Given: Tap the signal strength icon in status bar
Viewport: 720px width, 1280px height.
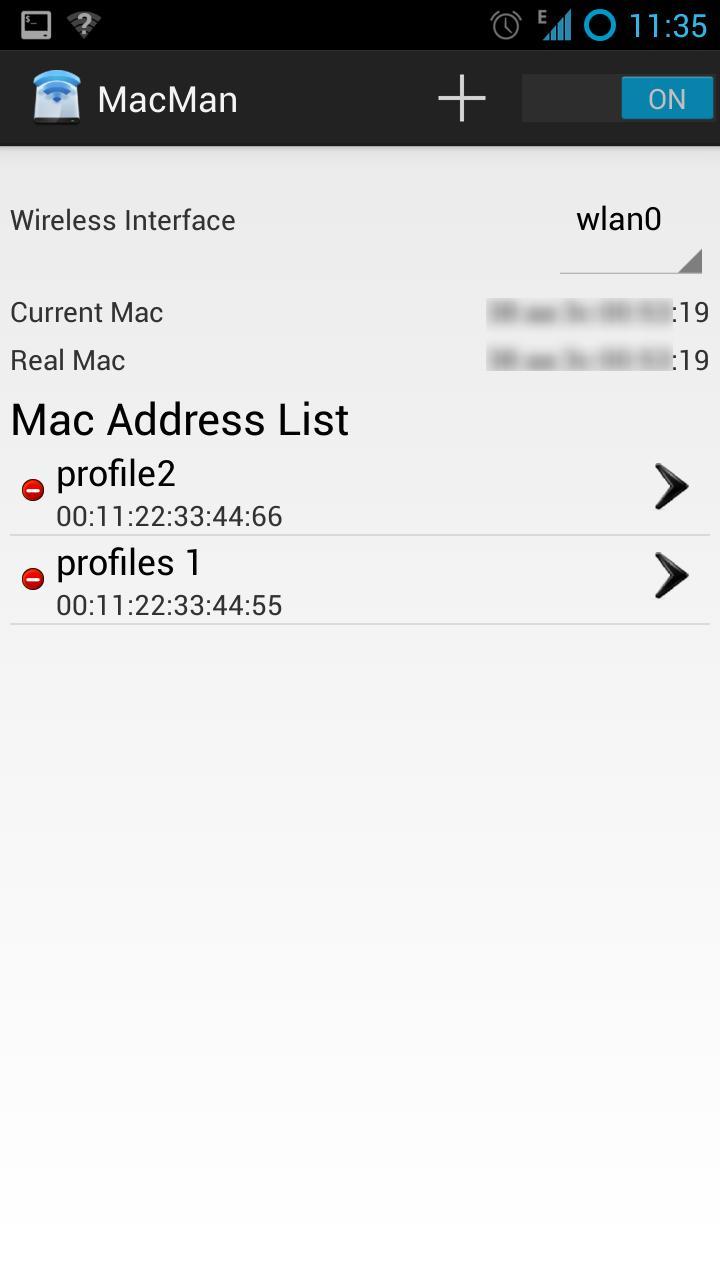Looking at the screenshot, I should tap(557, 25).
